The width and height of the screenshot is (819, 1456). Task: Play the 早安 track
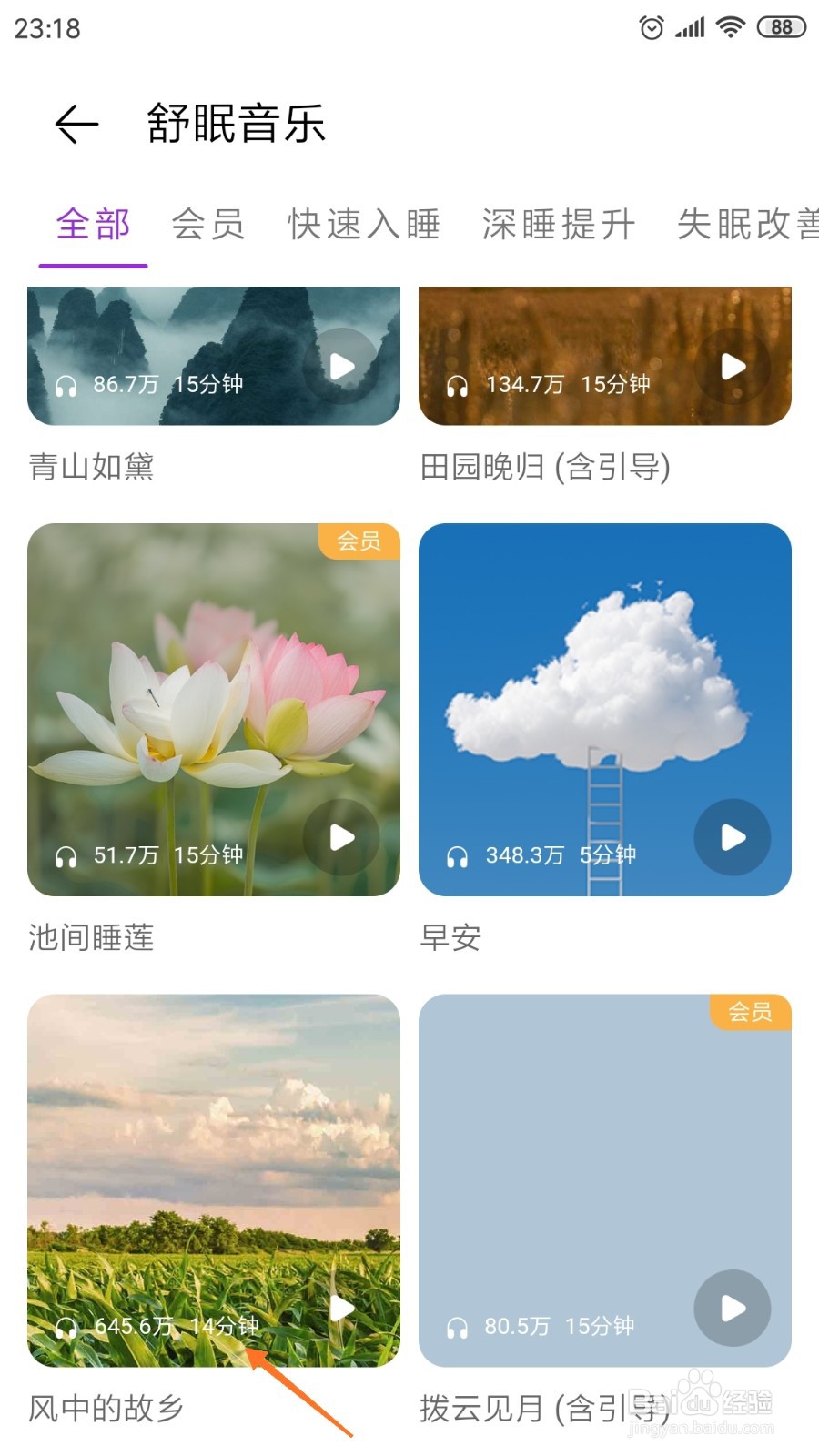coord(733,838)
